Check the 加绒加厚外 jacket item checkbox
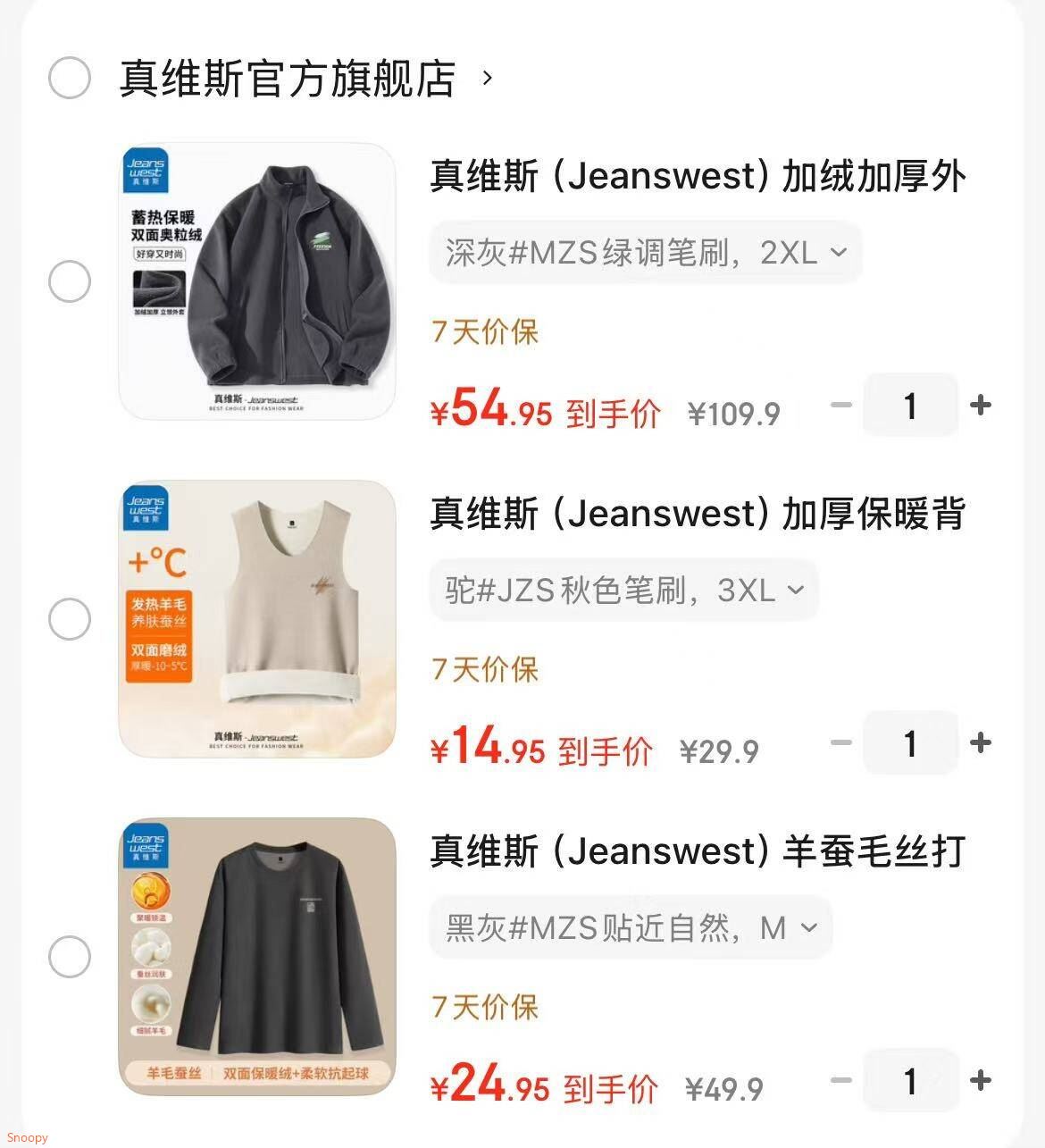This screenshot has height=1148, width=1045. (x=69, y=280)
